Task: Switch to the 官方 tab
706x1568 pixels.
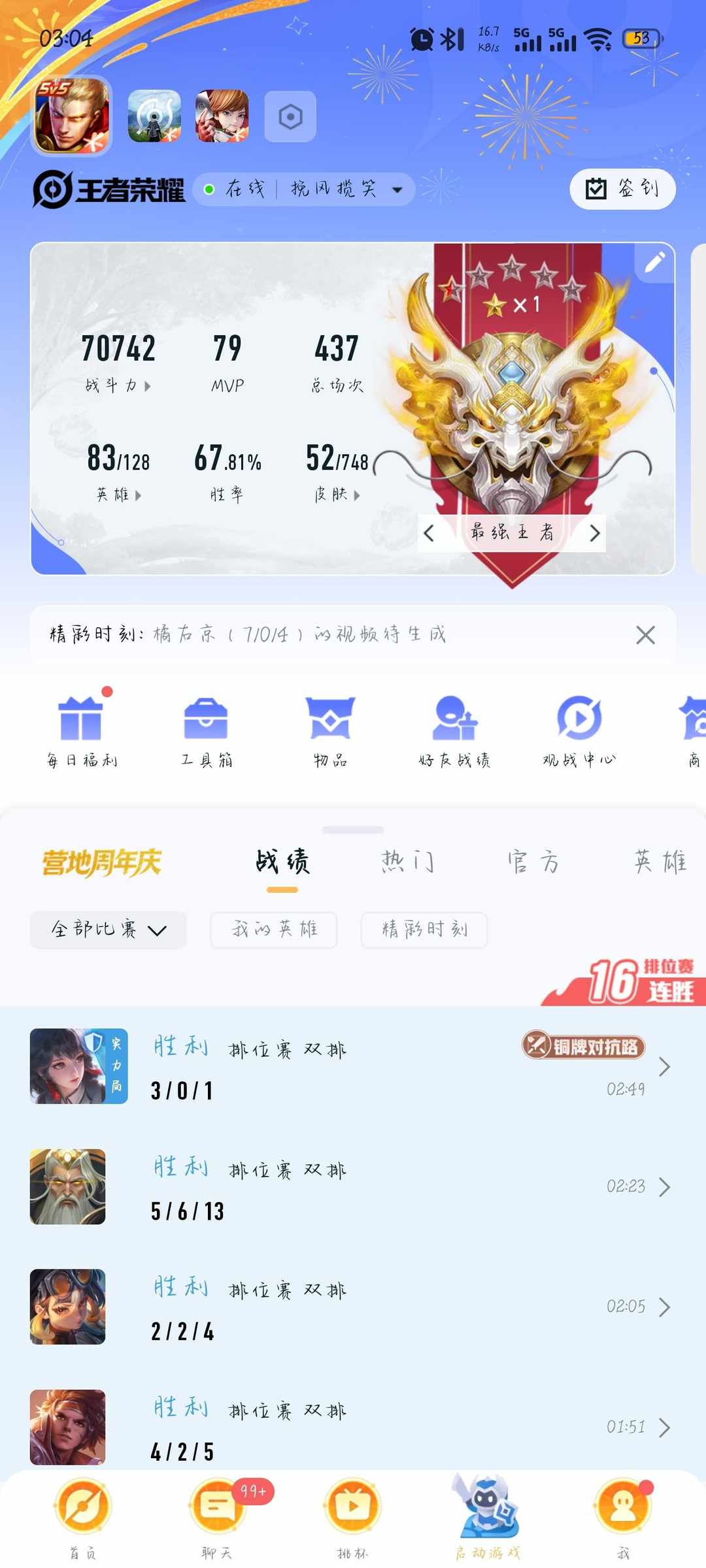Action: click(x=535, y=861)
